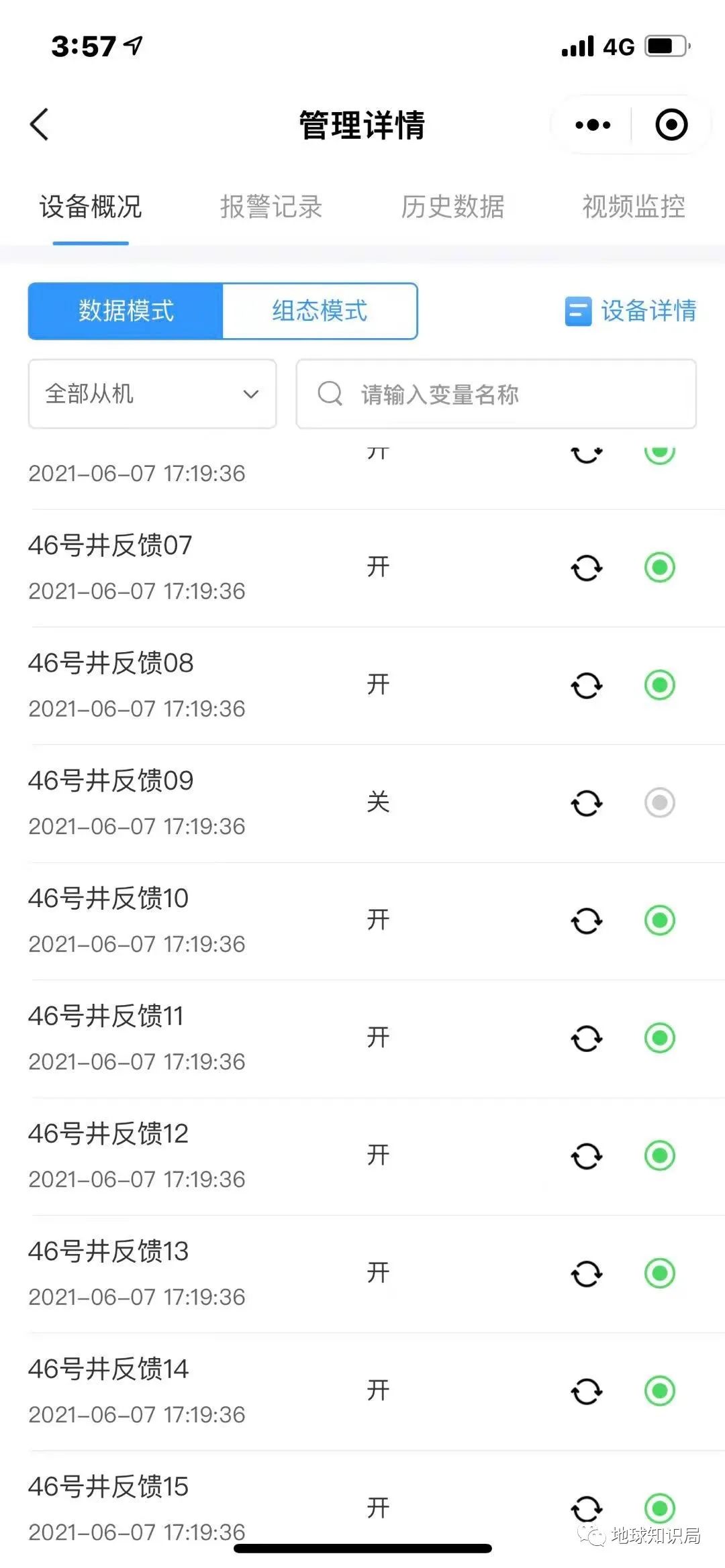Switch to the 历史数据 tab
This screenshot has width=725, height=1568.
point(452,207)
